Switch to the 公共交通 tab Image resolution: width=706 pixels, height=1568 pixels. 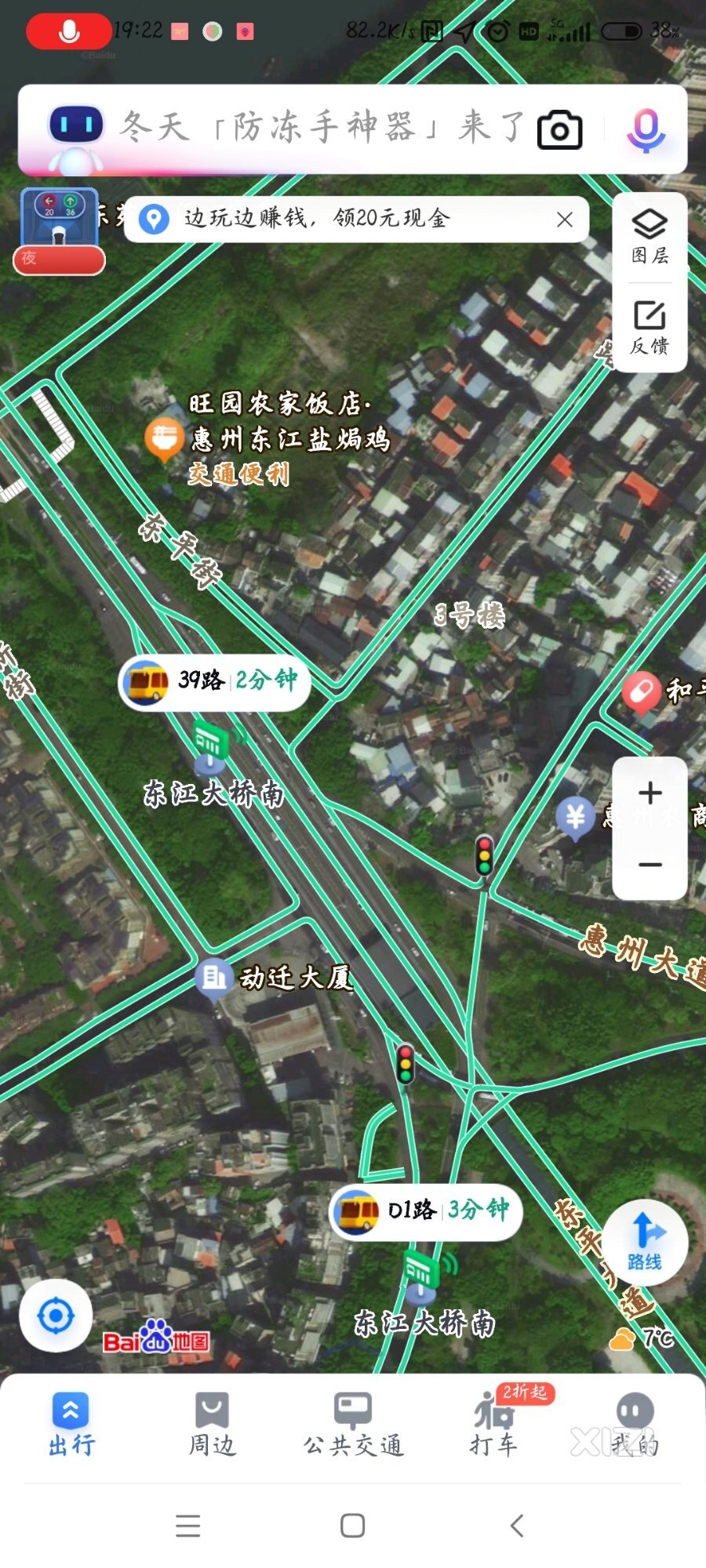click(x=353, y=1425)
